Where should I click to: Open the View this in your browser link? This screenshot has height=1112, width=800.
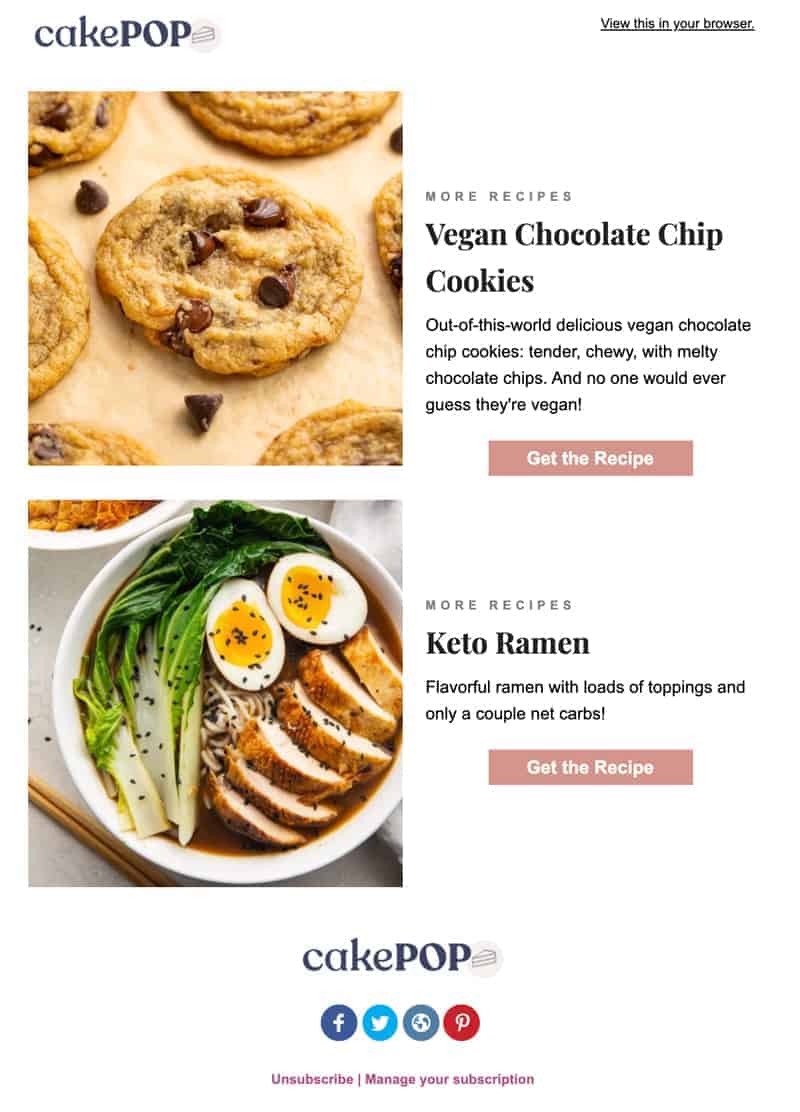coord(677,24)
